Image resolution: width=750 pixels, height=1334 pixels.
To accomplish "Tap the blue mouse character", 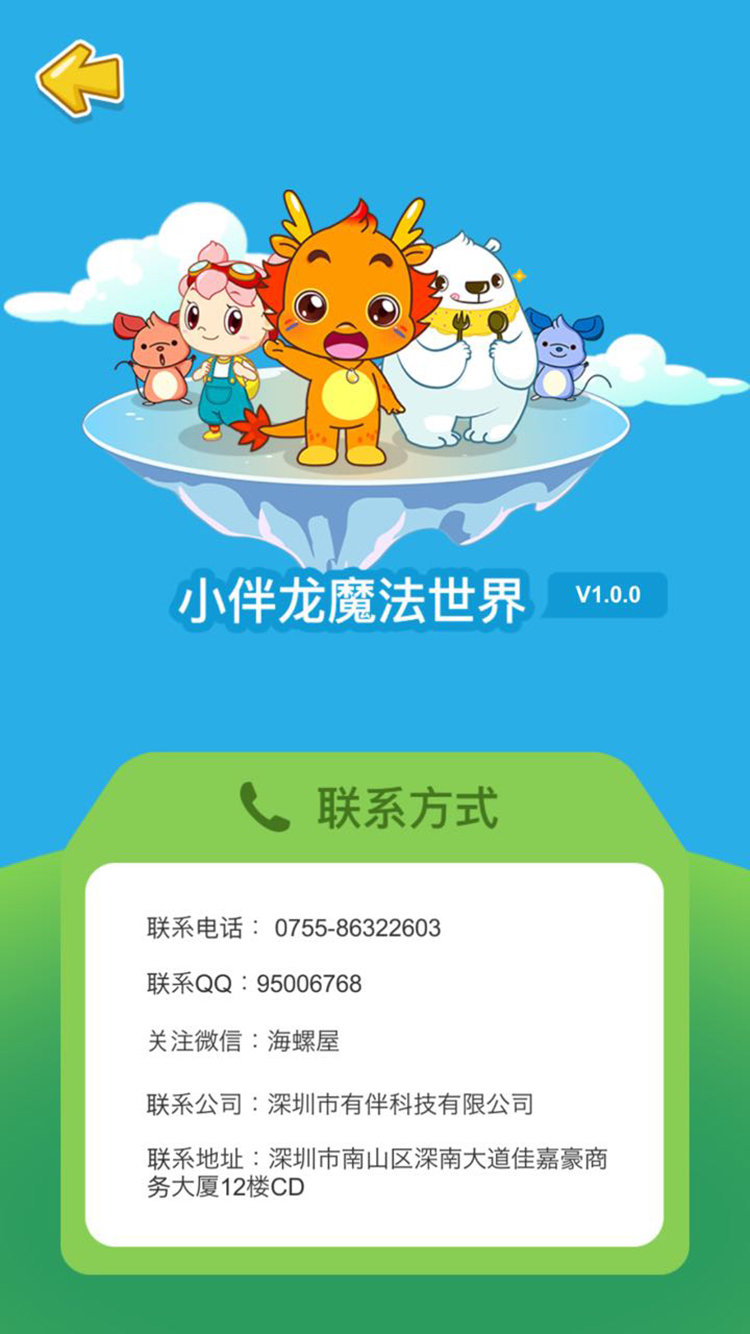I will 562,355.
